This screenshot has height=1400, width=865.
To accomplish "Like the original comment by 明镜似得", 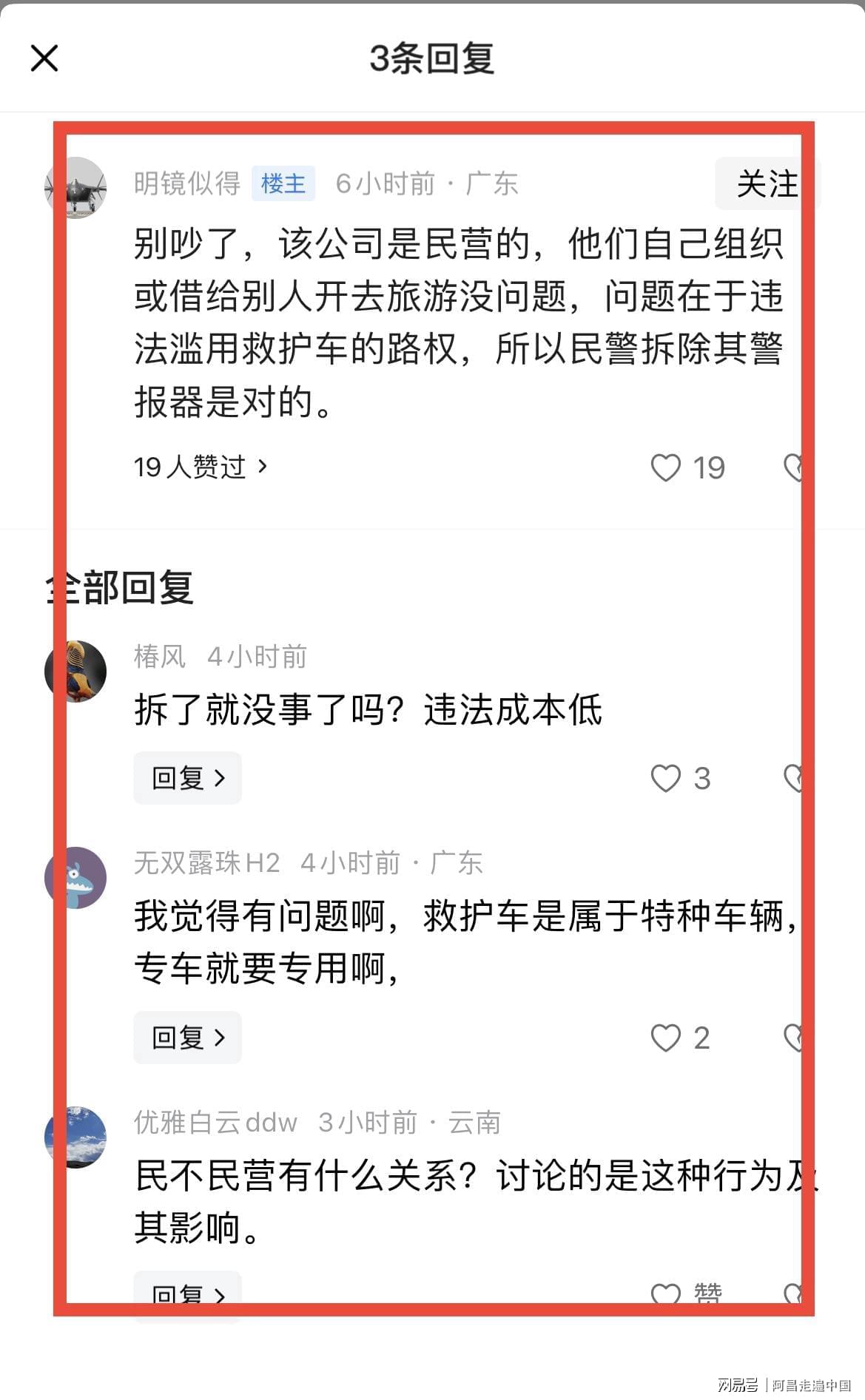I will 665,467.
